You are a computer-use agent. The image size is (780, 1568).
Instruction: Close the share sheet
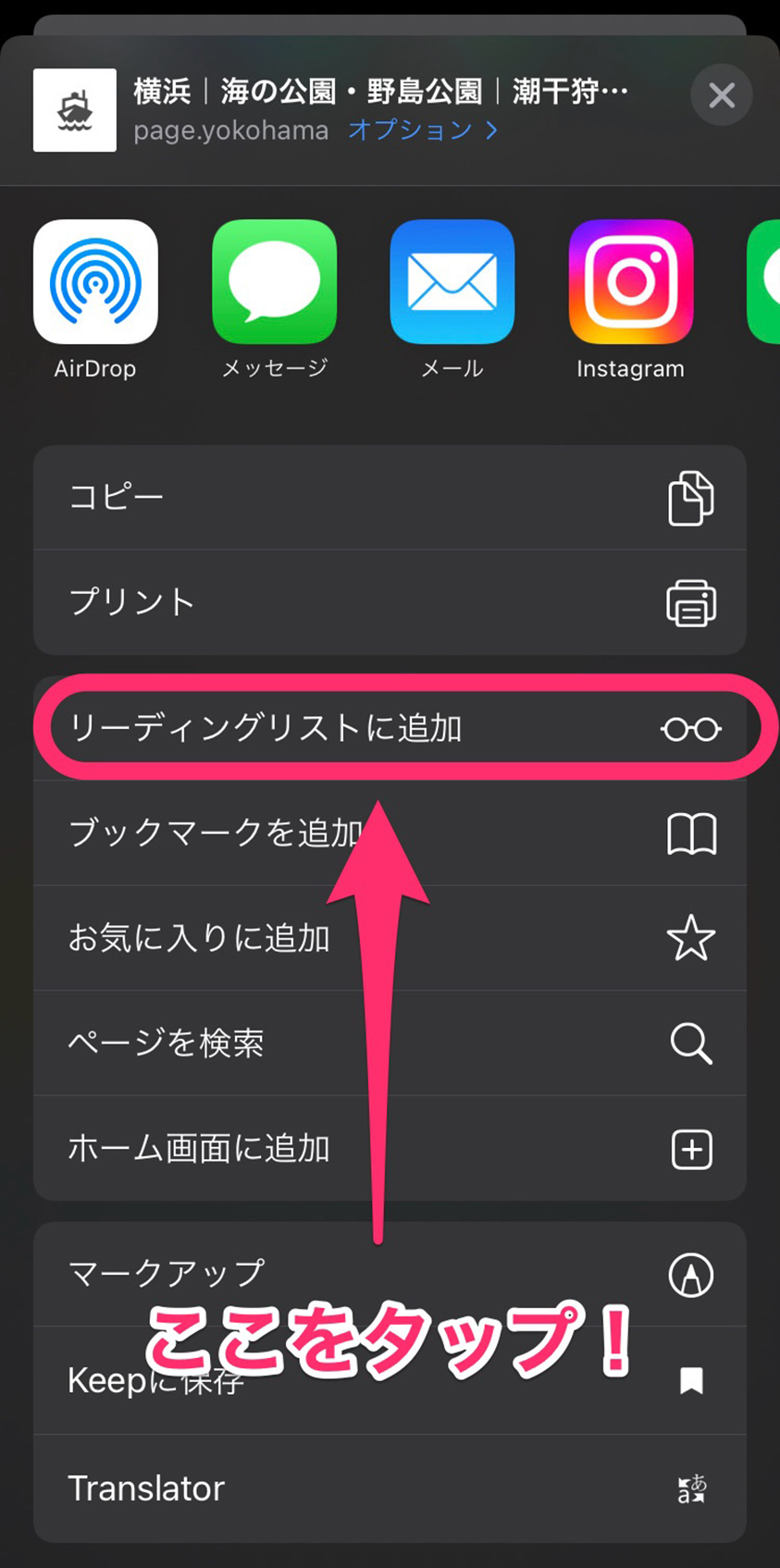coord(721,95)
